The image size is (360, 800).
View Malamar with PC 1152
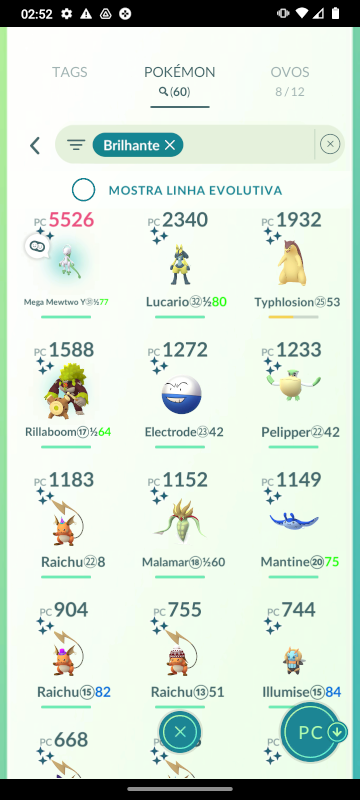click(180, 524)
